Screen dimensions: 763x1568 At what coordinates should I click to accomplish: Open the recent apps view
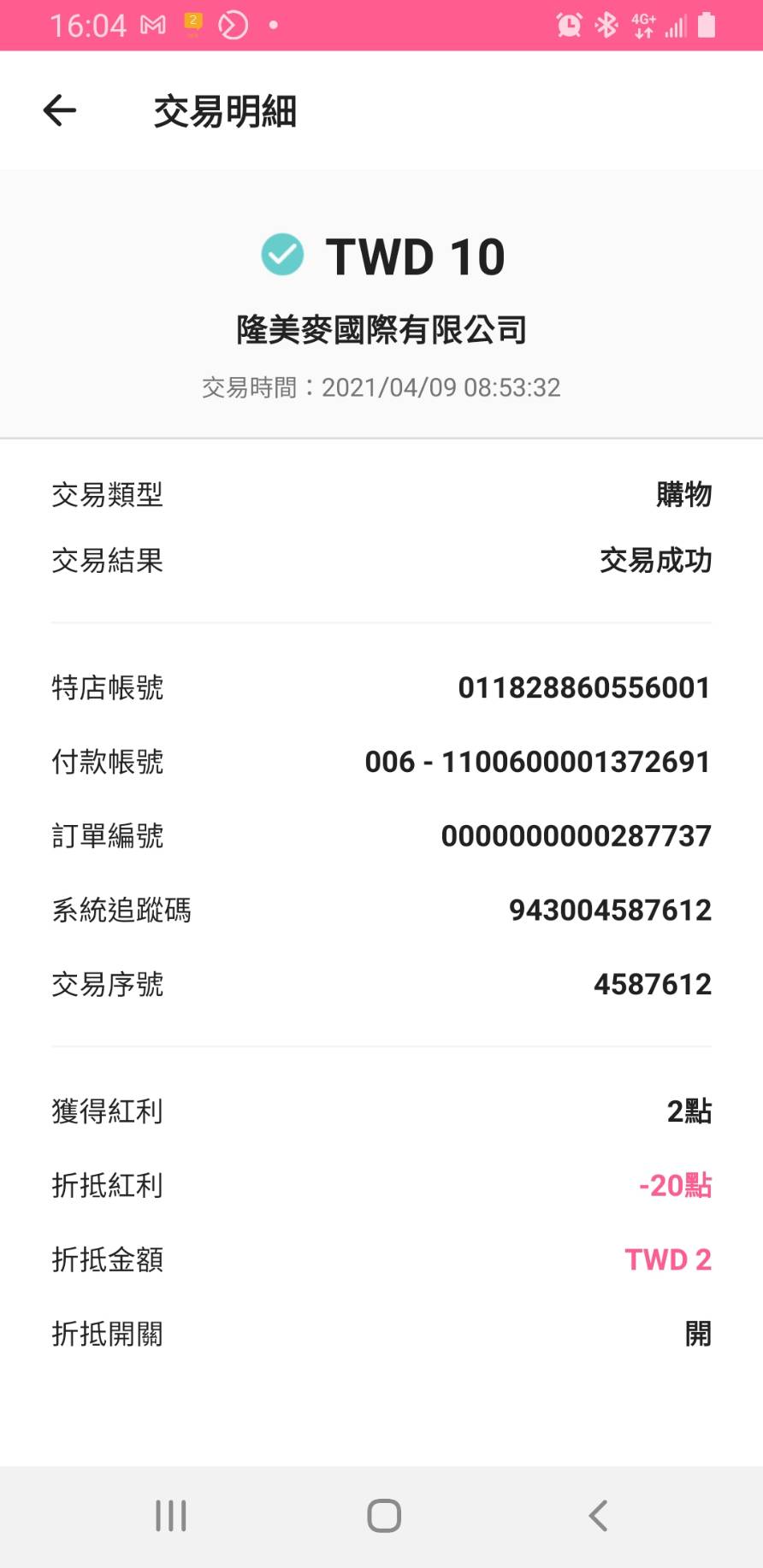[x=171, y=1516]
